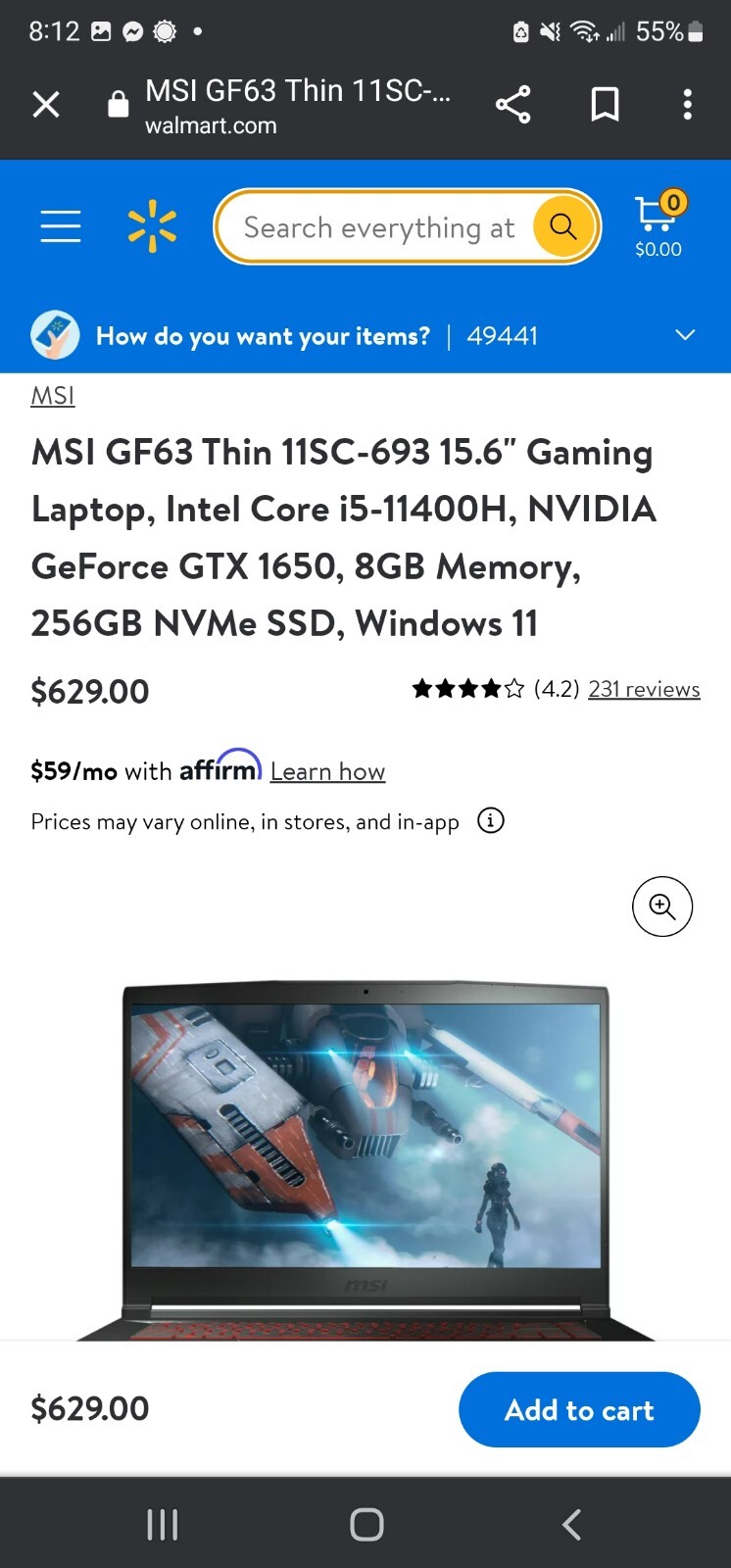Screen dimensions: 731x1568
Task: Zoom into the laptop product image
Action: coord(662,906)
